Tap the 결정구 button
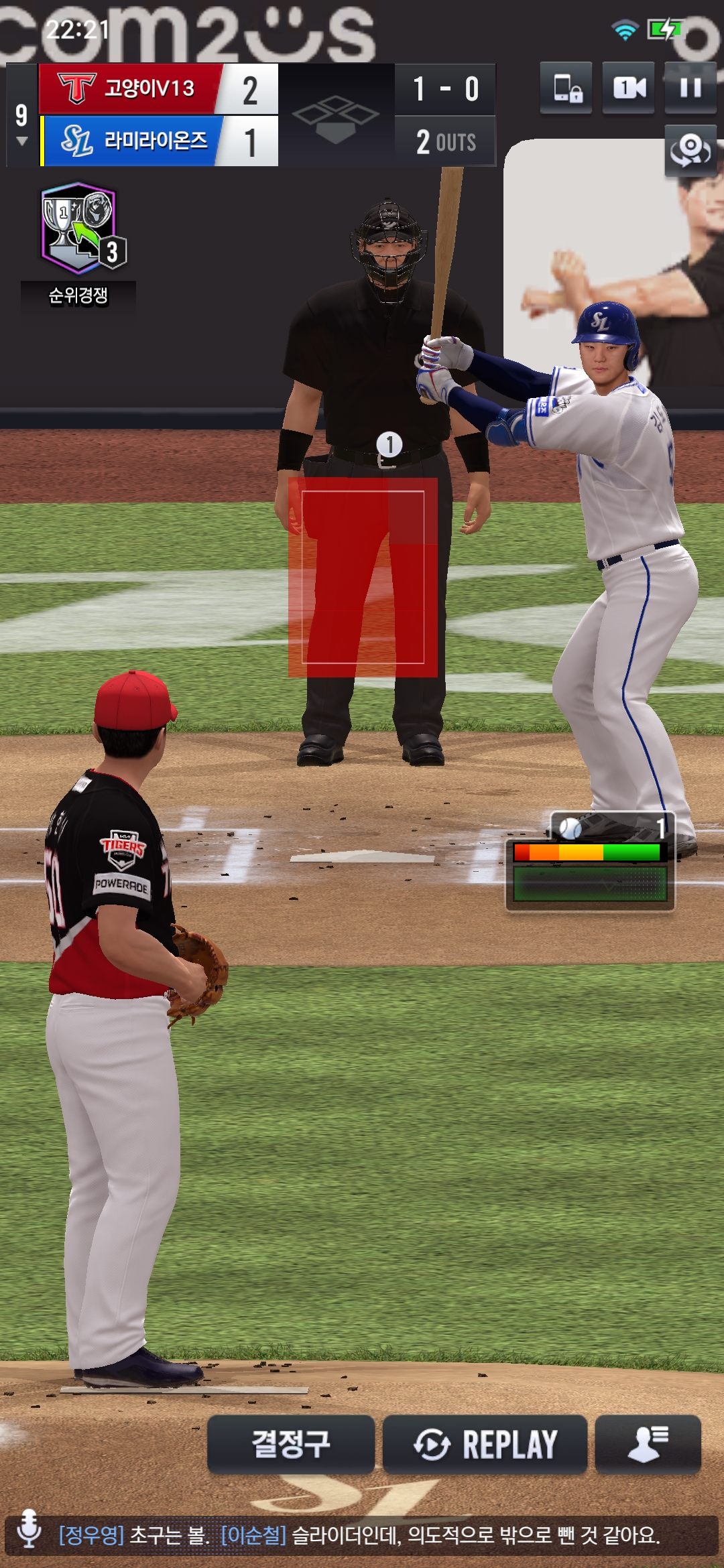The height and width of the screenshot is (1568, 724). 290,1444
